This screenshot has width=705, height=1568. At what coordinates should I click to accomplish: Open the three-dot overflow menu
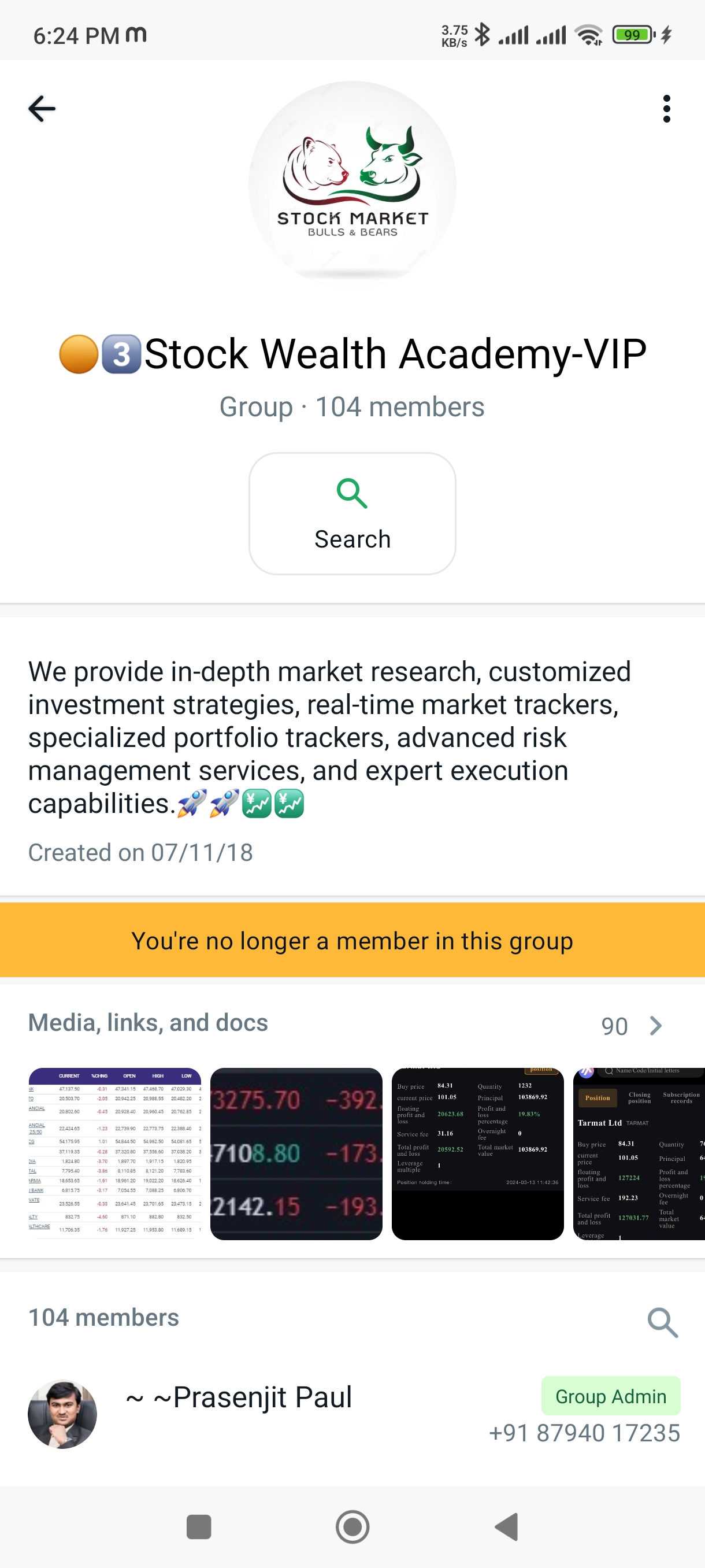click(x=666, y=109)
